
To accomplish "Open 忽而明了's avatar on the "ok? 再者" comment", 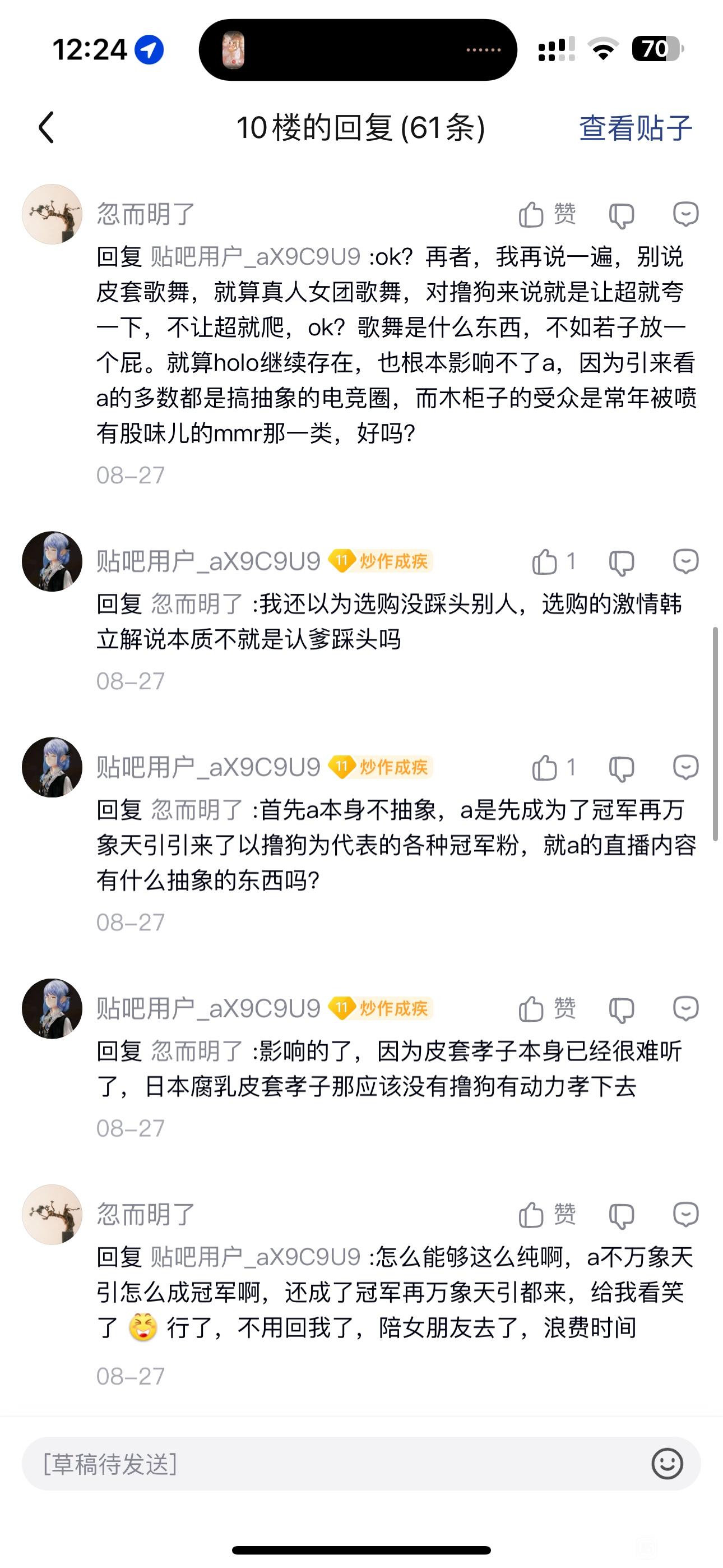I will pyautogui.click(x=52, y=214).
